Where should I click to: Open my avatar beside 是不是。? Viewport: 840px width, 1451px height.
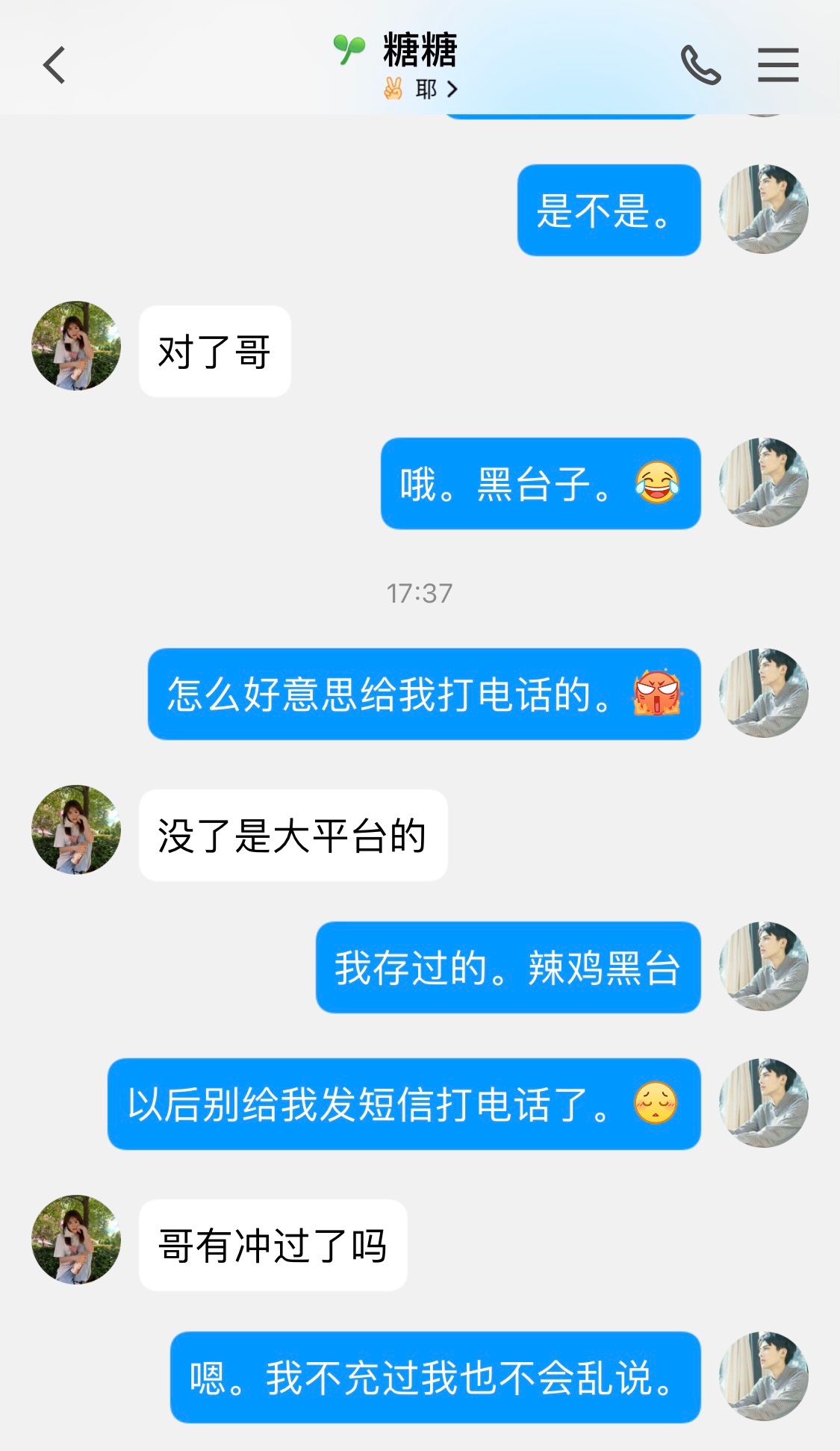(x=763, y=209)
